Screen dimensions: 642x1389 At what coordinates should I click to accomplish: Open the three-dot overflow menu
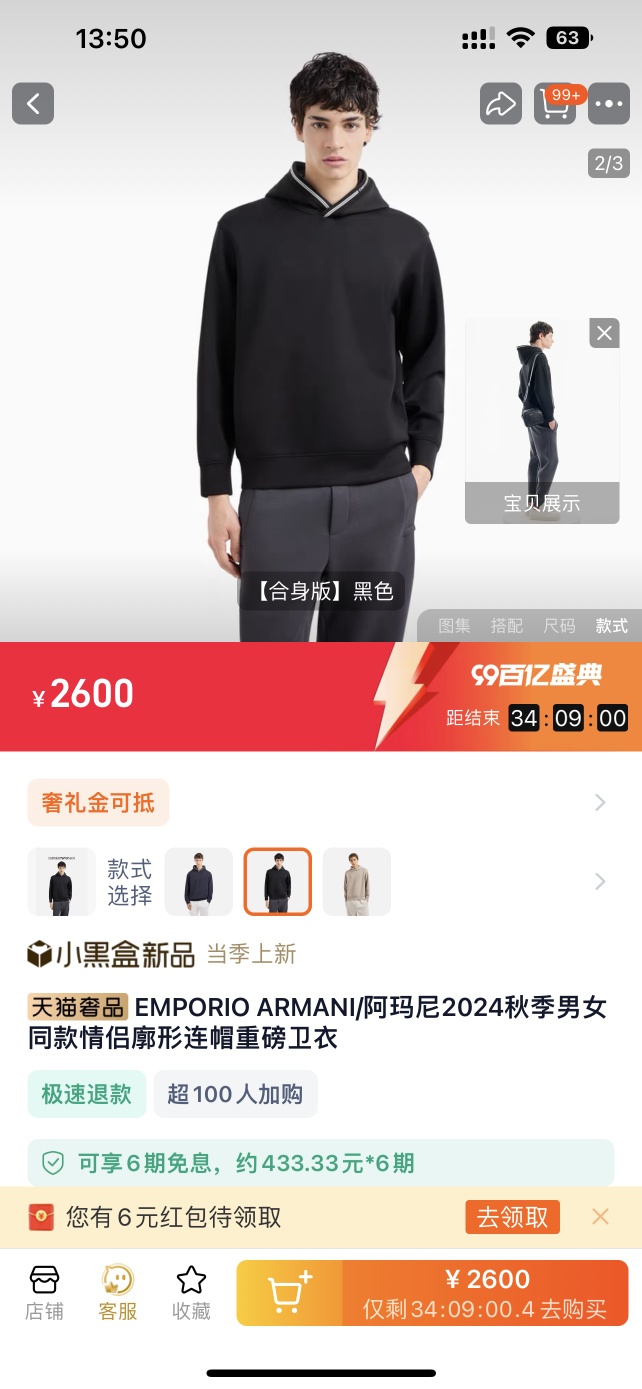[608, 103]
